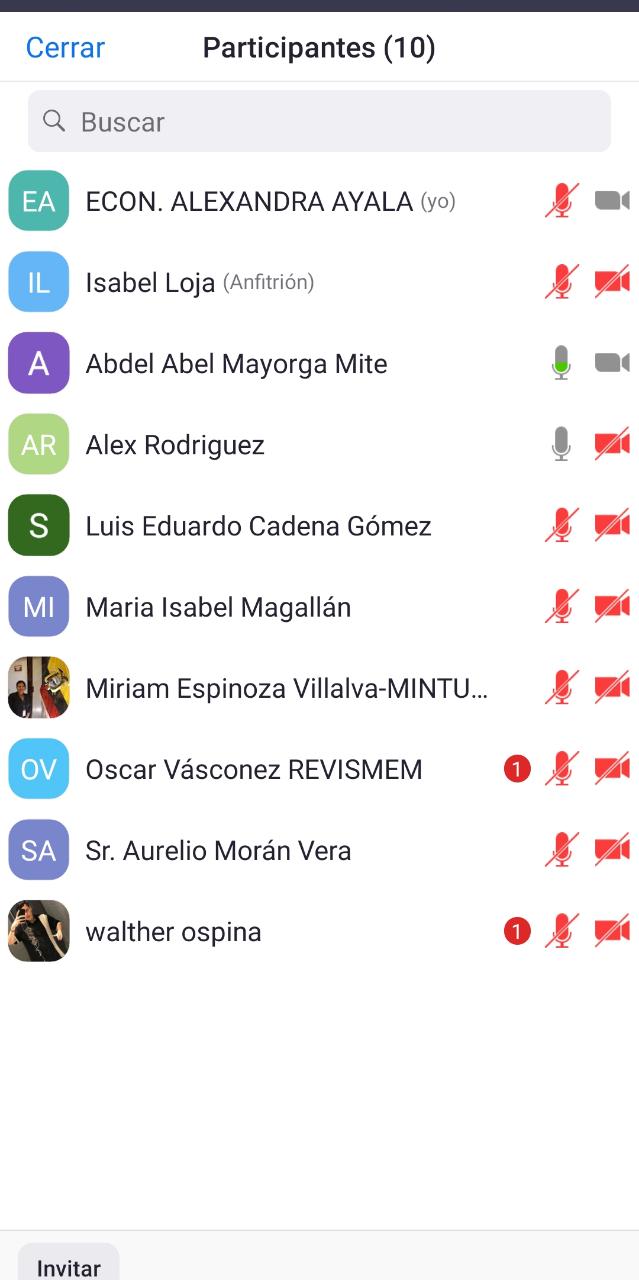Open Oscar Vásconez REVISMEM row
The height and width of the screenshot is (1280, 639).
[x=254, y=770]
